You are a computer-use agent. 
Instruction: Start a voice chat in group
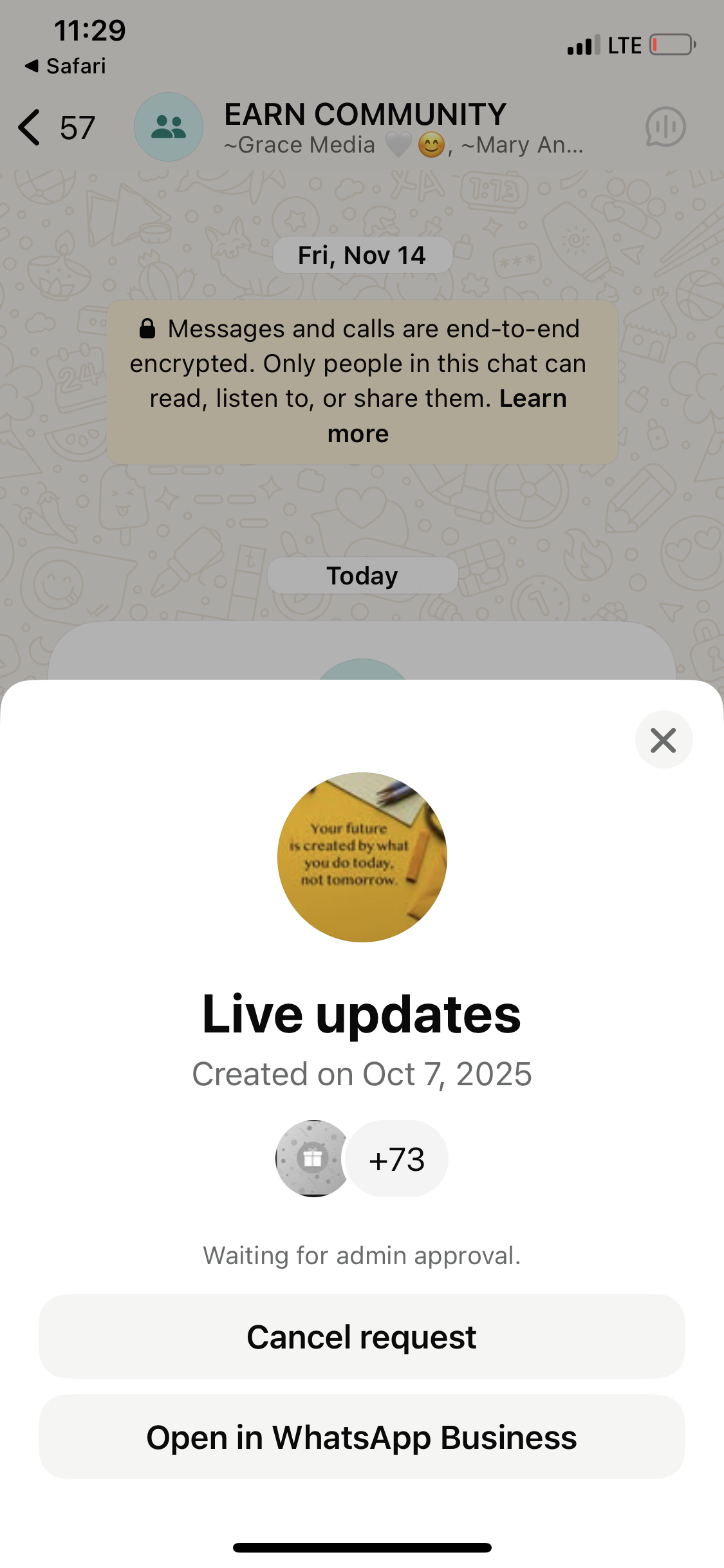pos(665,127)
